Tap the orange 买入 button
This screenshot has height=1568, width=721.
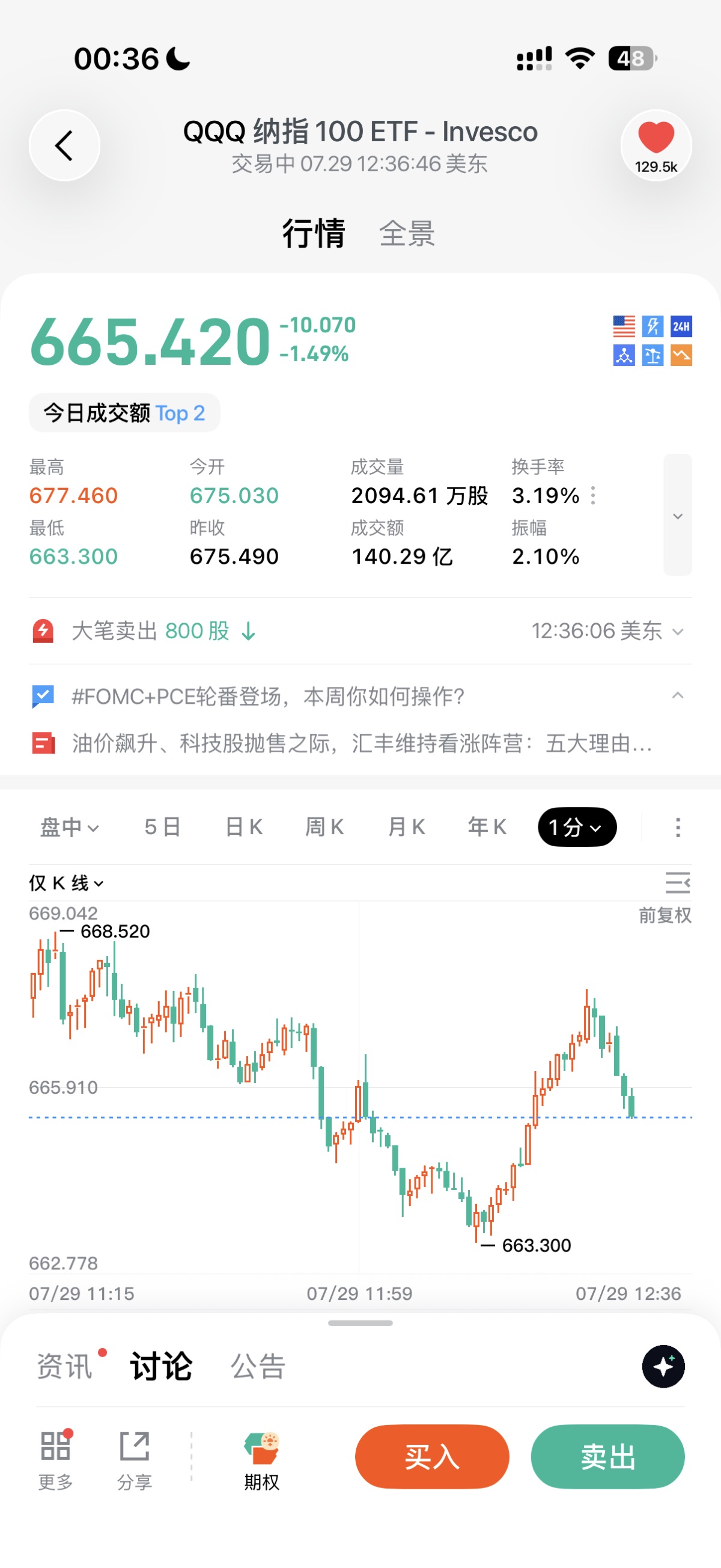coord(432,1457)
